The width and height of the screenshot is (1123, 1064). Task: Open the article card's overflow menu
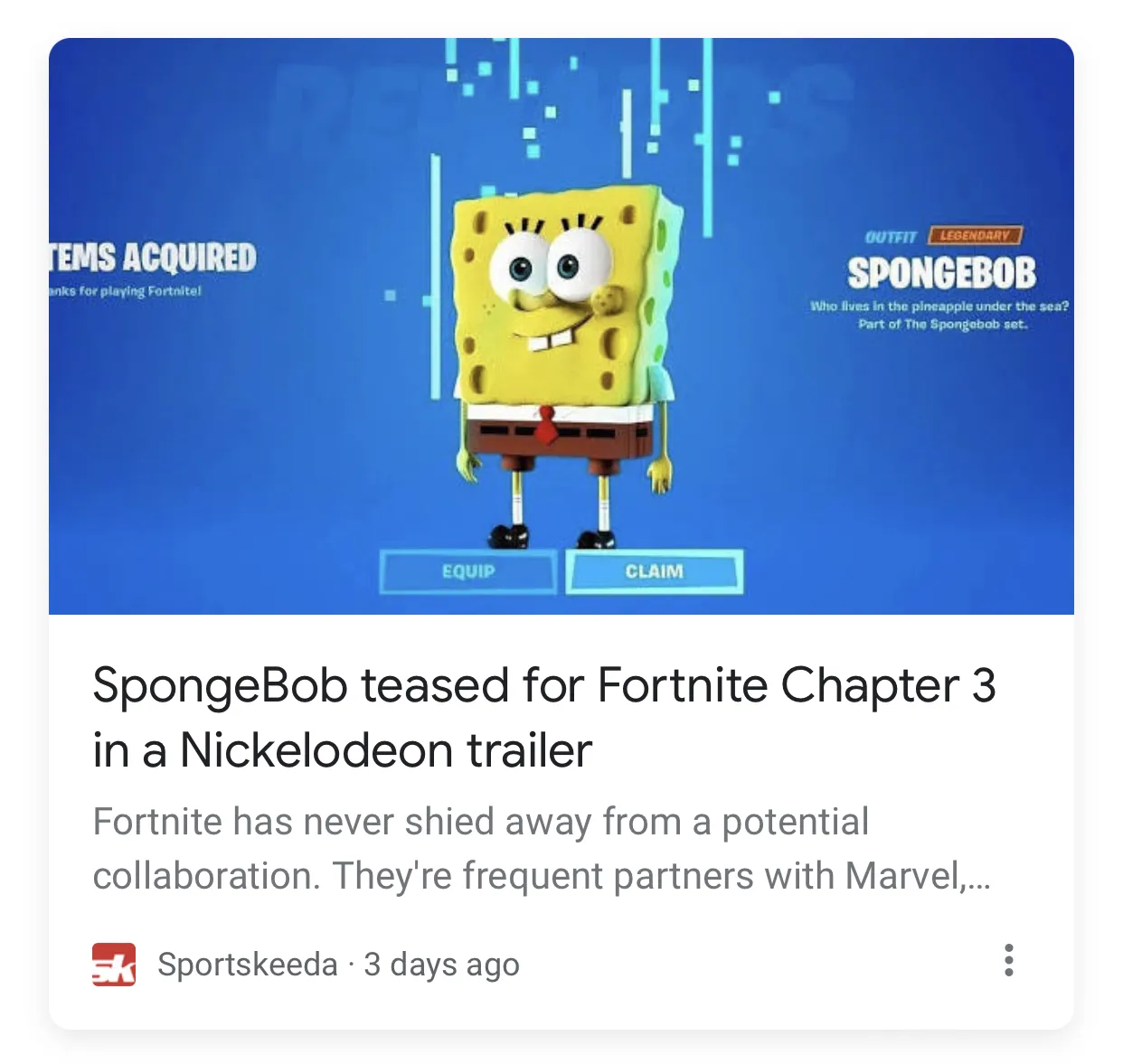[x=1008, y=961]
